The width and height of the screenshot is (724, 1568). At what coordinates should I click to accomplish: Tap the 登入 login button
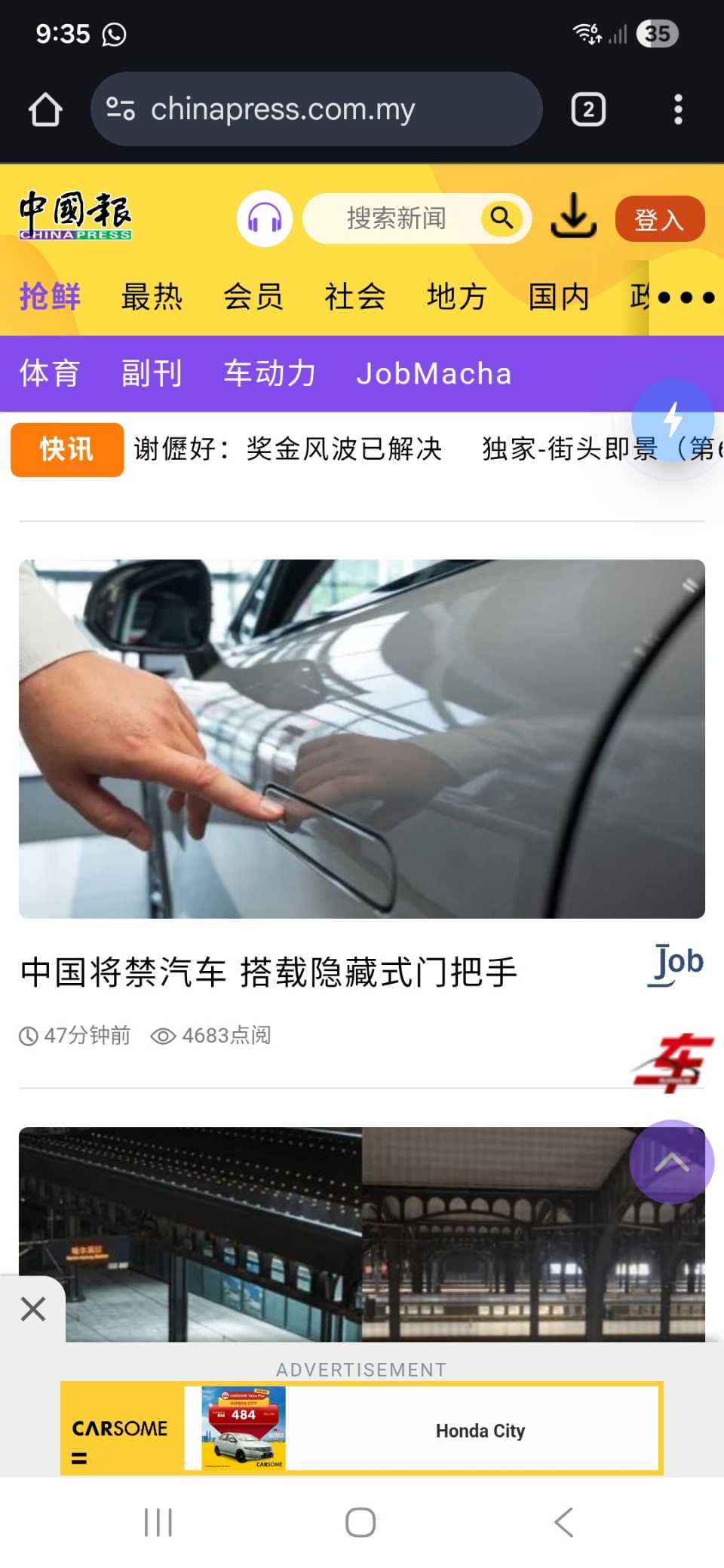[660, 219]
